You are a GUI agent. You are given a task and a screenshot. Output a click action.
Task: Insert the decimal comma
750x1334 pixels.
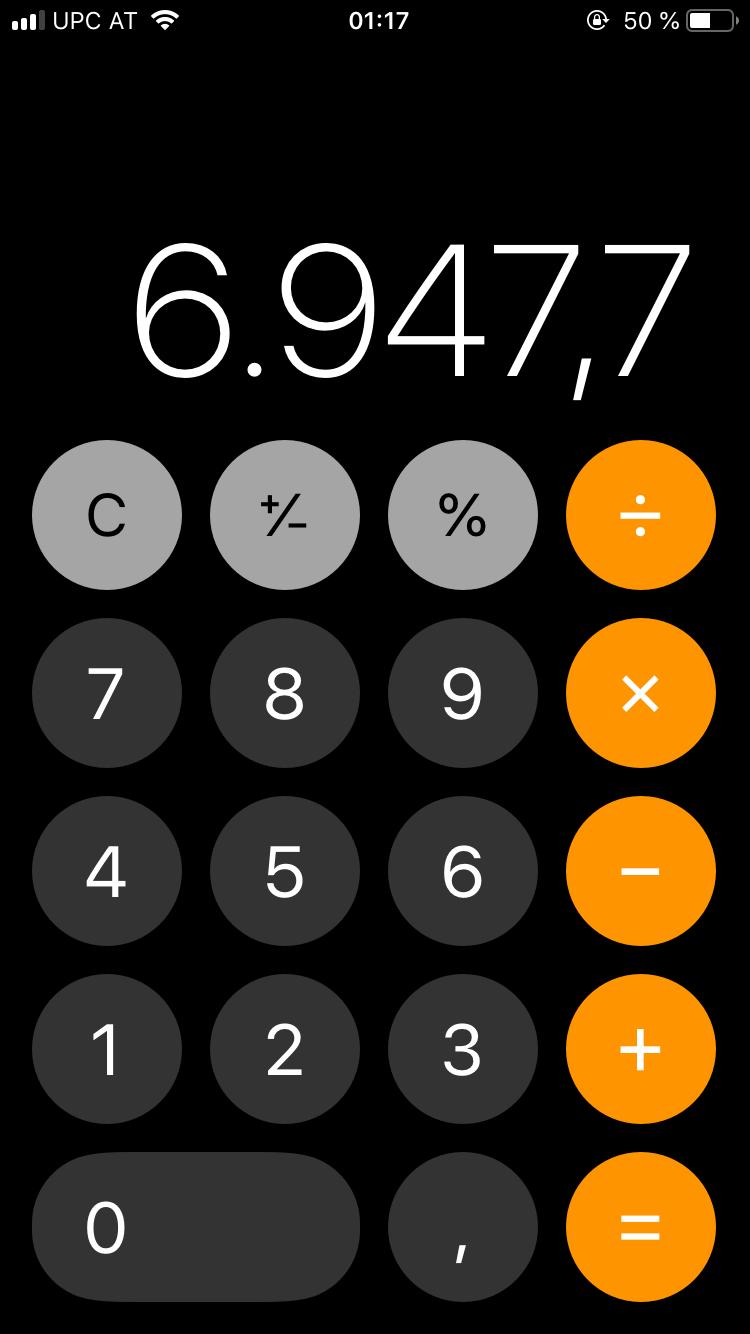pos(463,1227)
